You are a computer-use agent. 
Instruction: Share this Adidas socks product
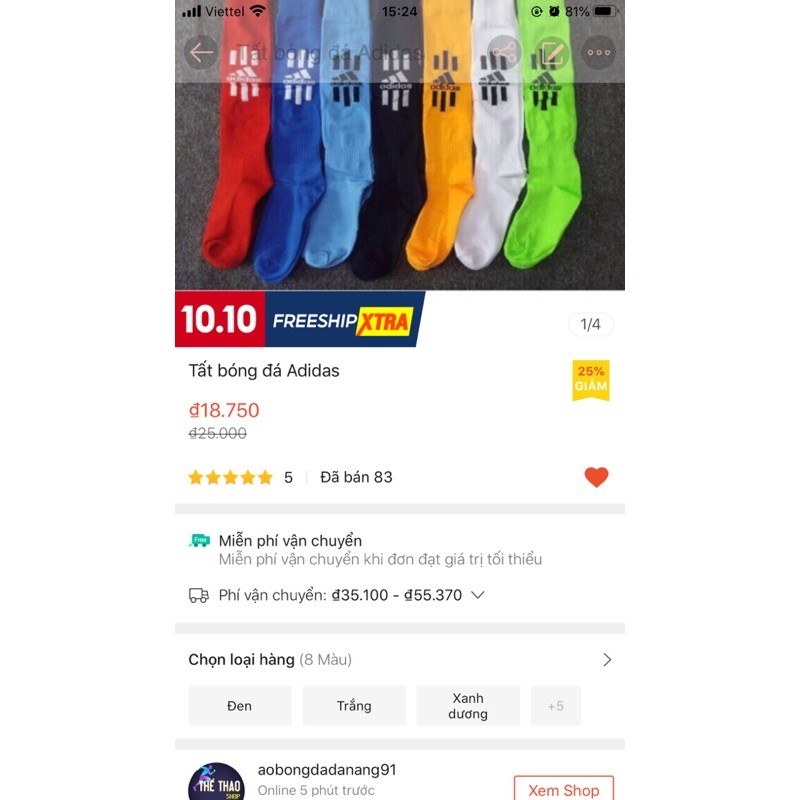(504, 52)
